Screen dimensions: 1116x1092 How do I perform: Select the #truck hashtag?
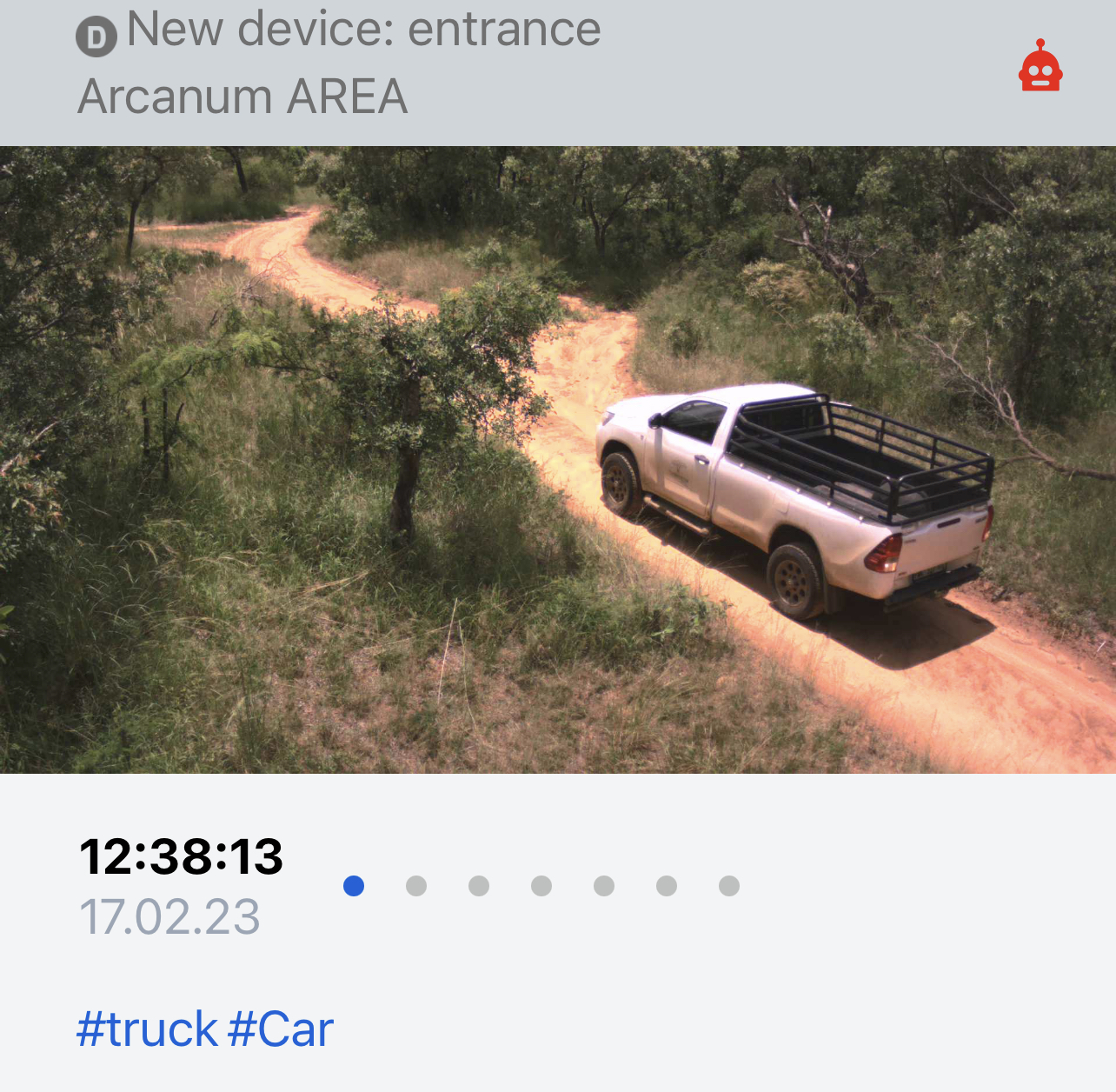point(147,1029)
